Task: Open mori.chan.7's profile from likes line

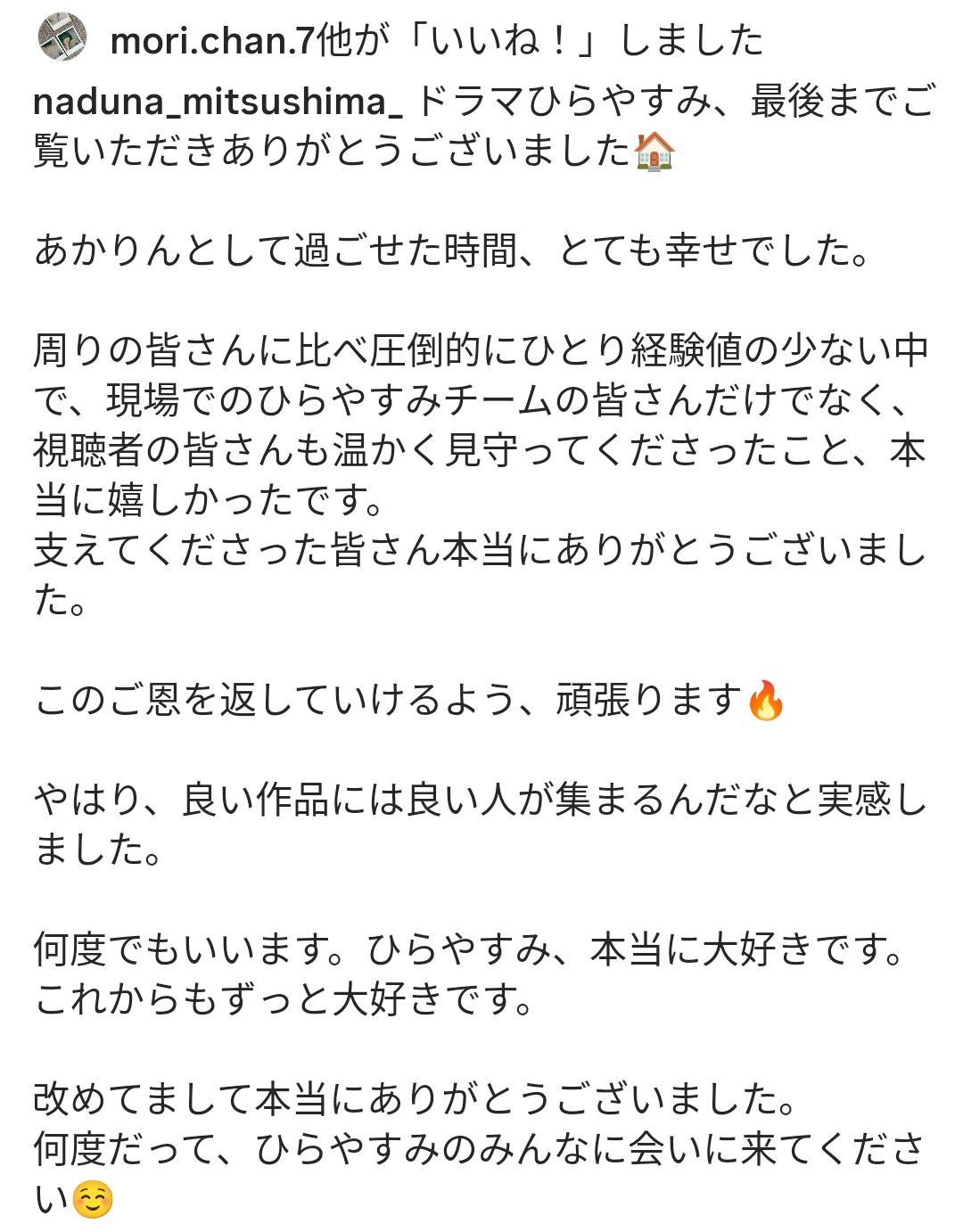Action: pyautogui.click(x=212, y=41)
